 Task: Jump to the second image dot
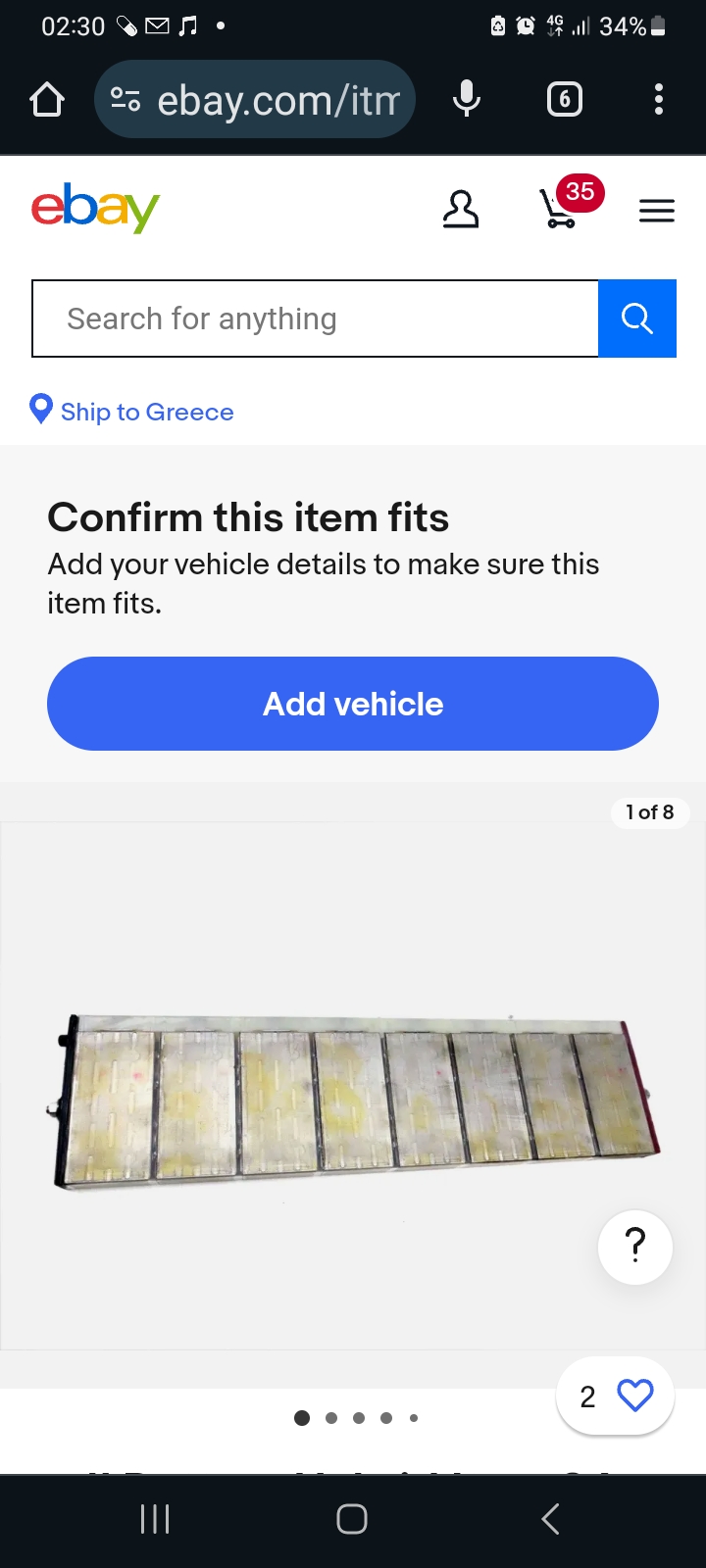pos(331,1418)
